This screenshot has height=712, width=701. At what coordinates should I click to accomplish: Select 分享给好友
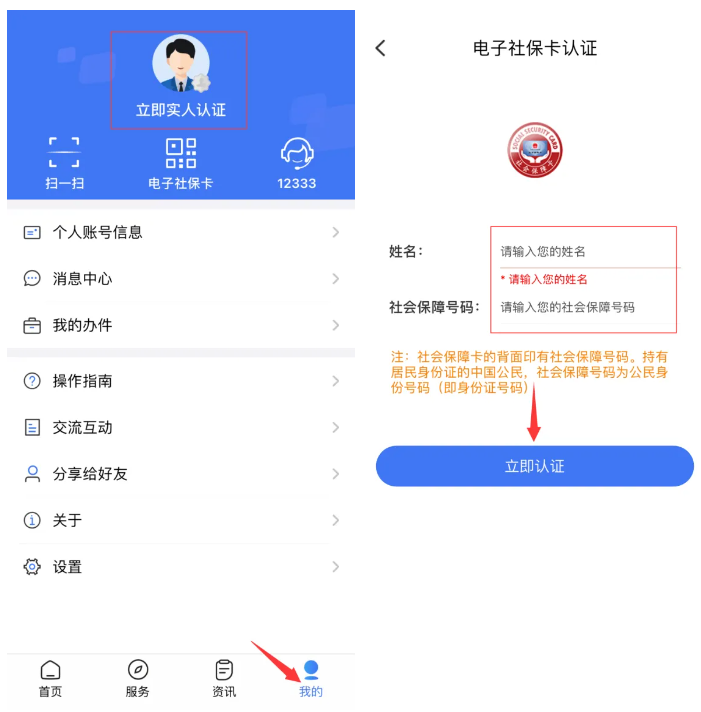tap(180, 474)
